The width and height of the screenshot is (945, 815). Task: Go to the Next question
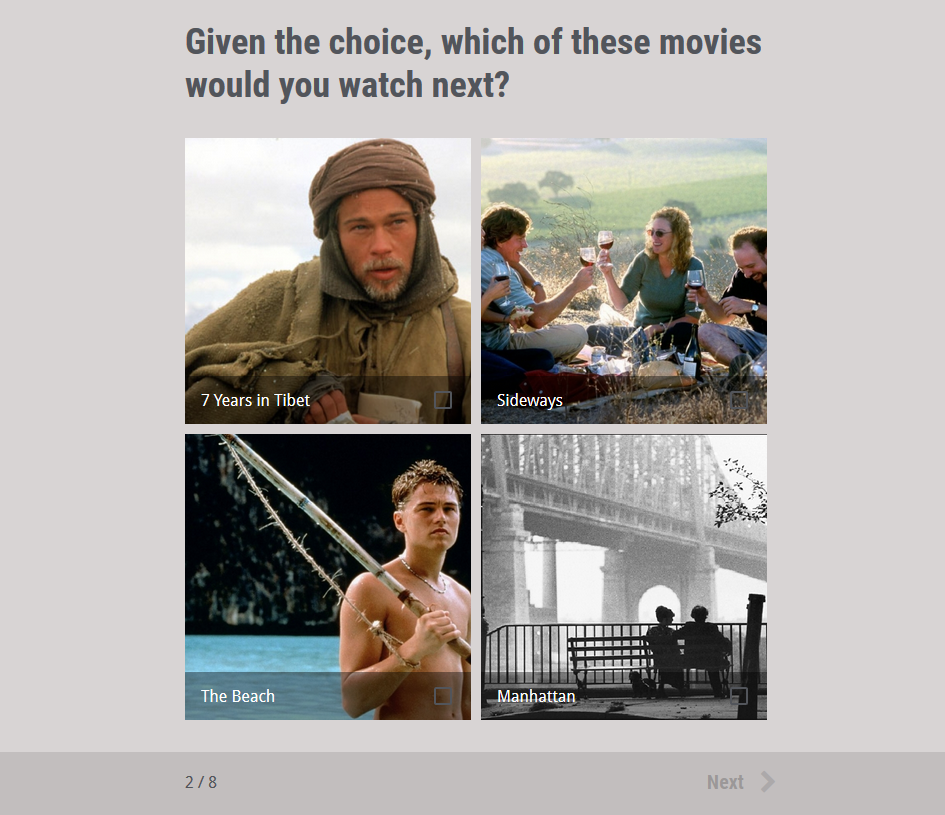click(x=739, y=782)
